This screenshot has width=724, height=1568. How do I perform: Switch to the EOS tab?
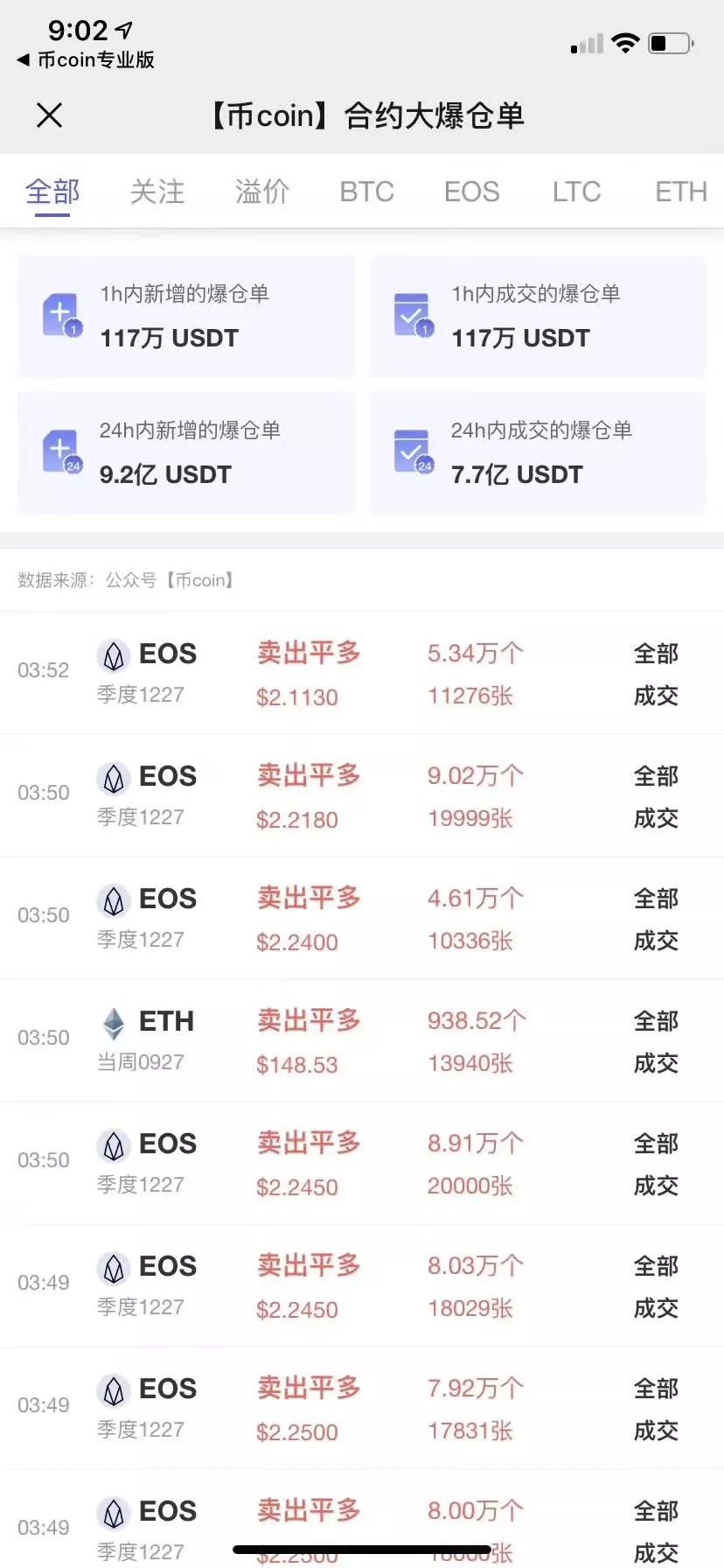pyautogui.click(x=471, y=192)
